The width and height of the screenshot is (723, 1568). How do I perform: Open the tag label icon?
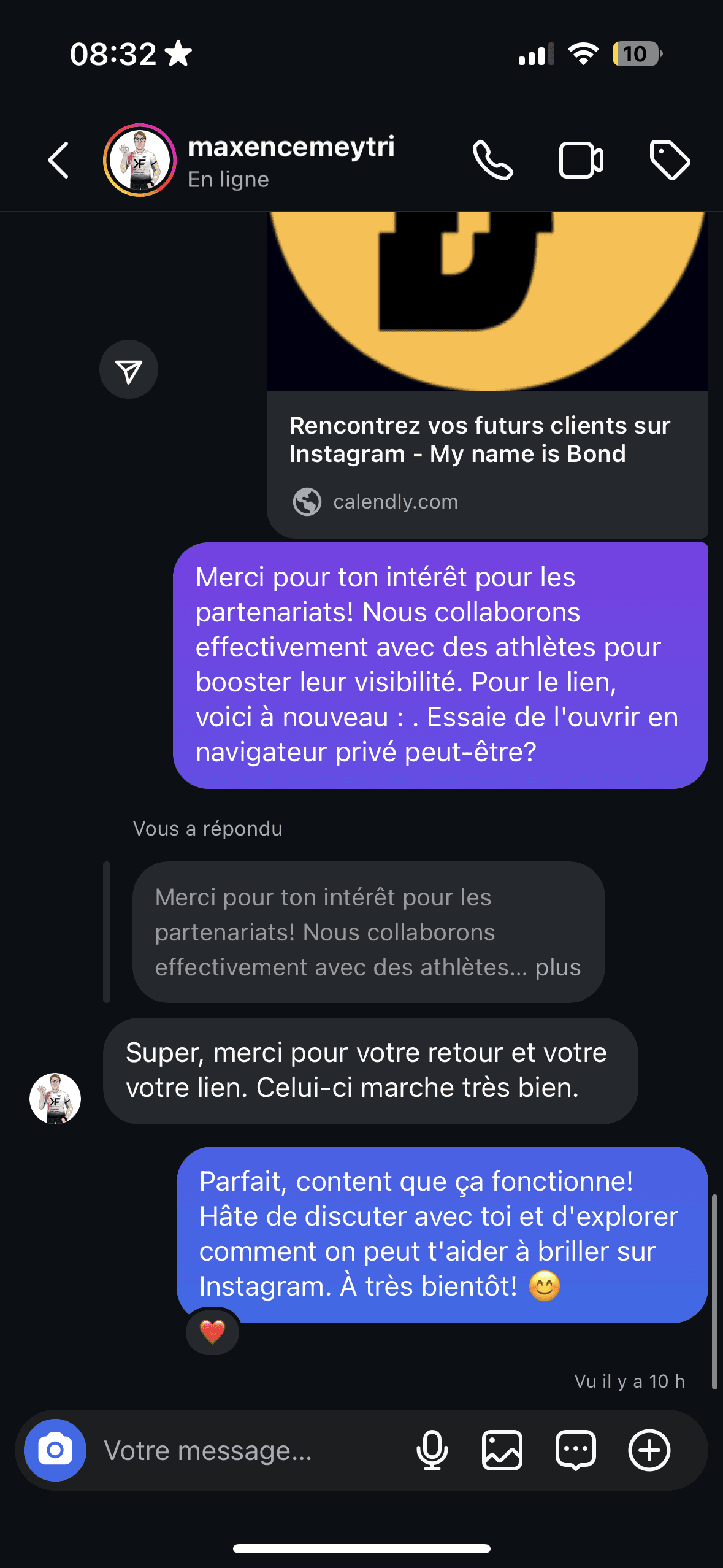pyautogui.click(x=669, y=161)
